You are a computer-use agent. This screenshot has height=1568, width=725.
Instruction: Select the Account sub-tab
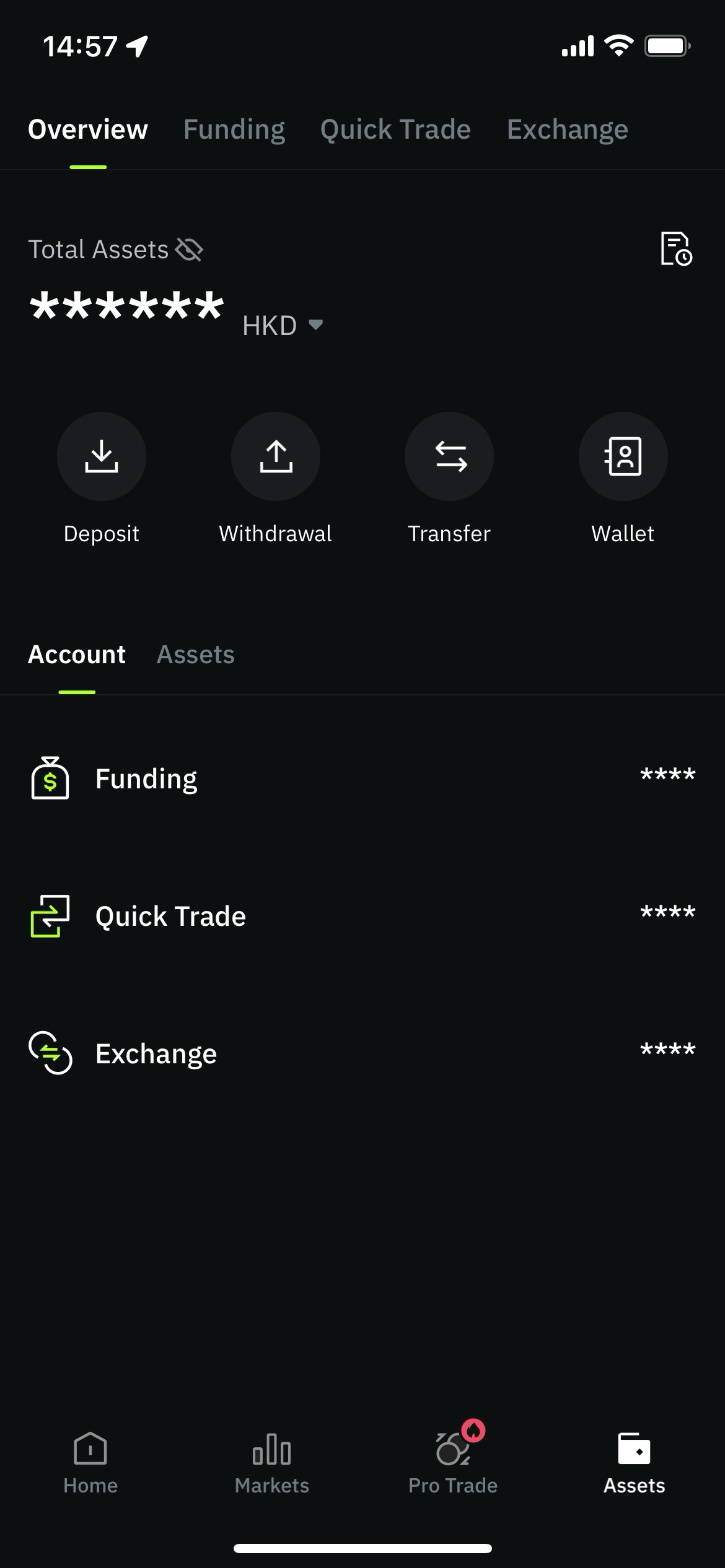coord(77,655)
